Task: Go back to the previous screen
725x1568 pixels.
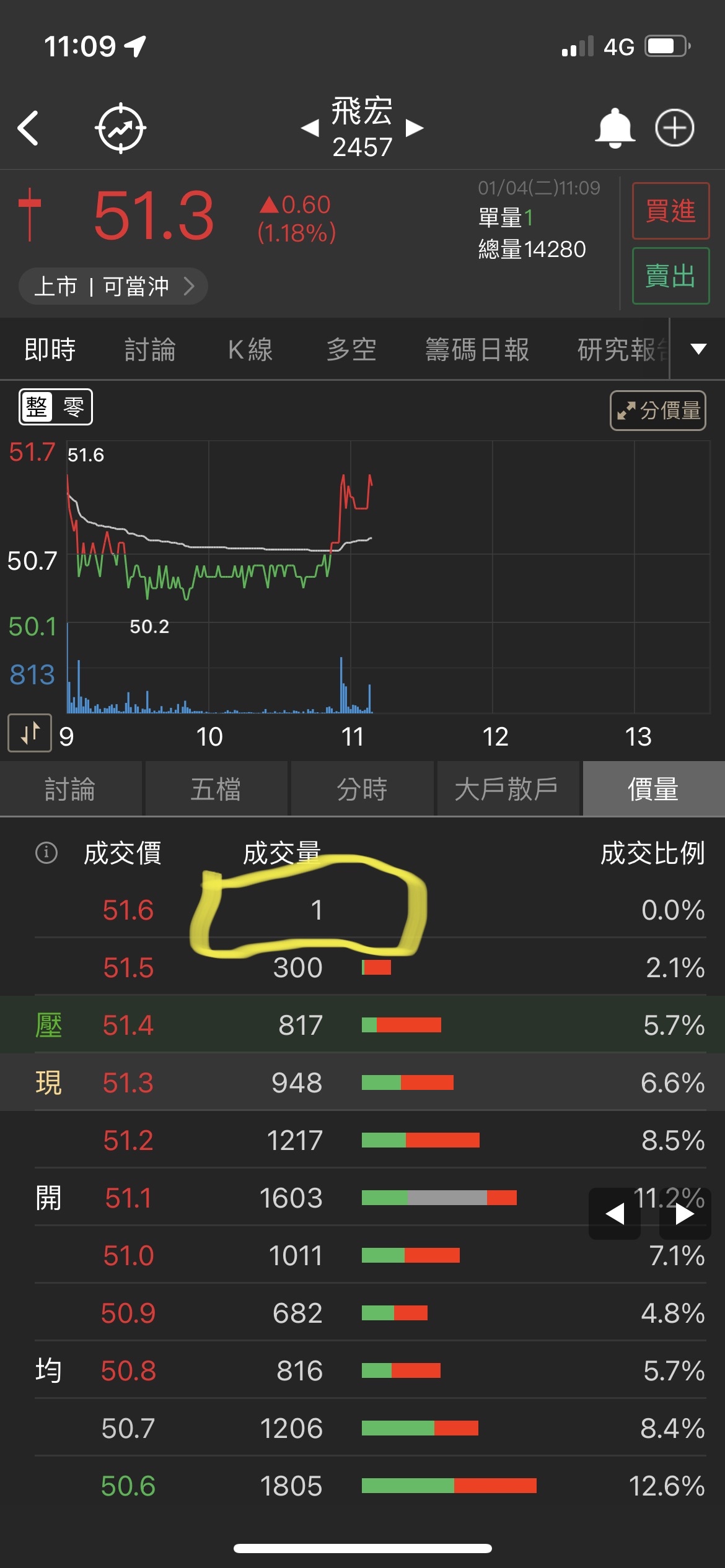Action: [29, 128]
